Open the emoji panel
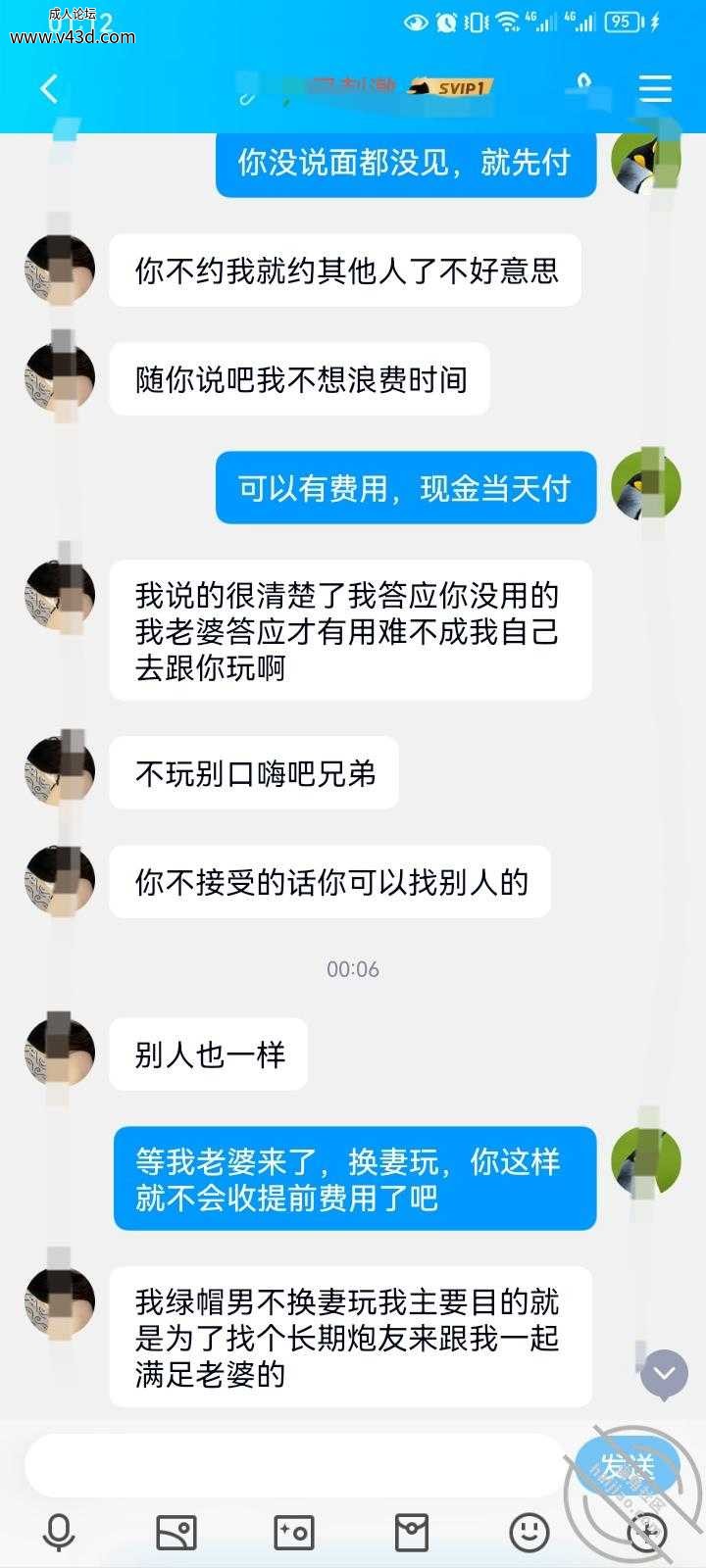 529,1532
